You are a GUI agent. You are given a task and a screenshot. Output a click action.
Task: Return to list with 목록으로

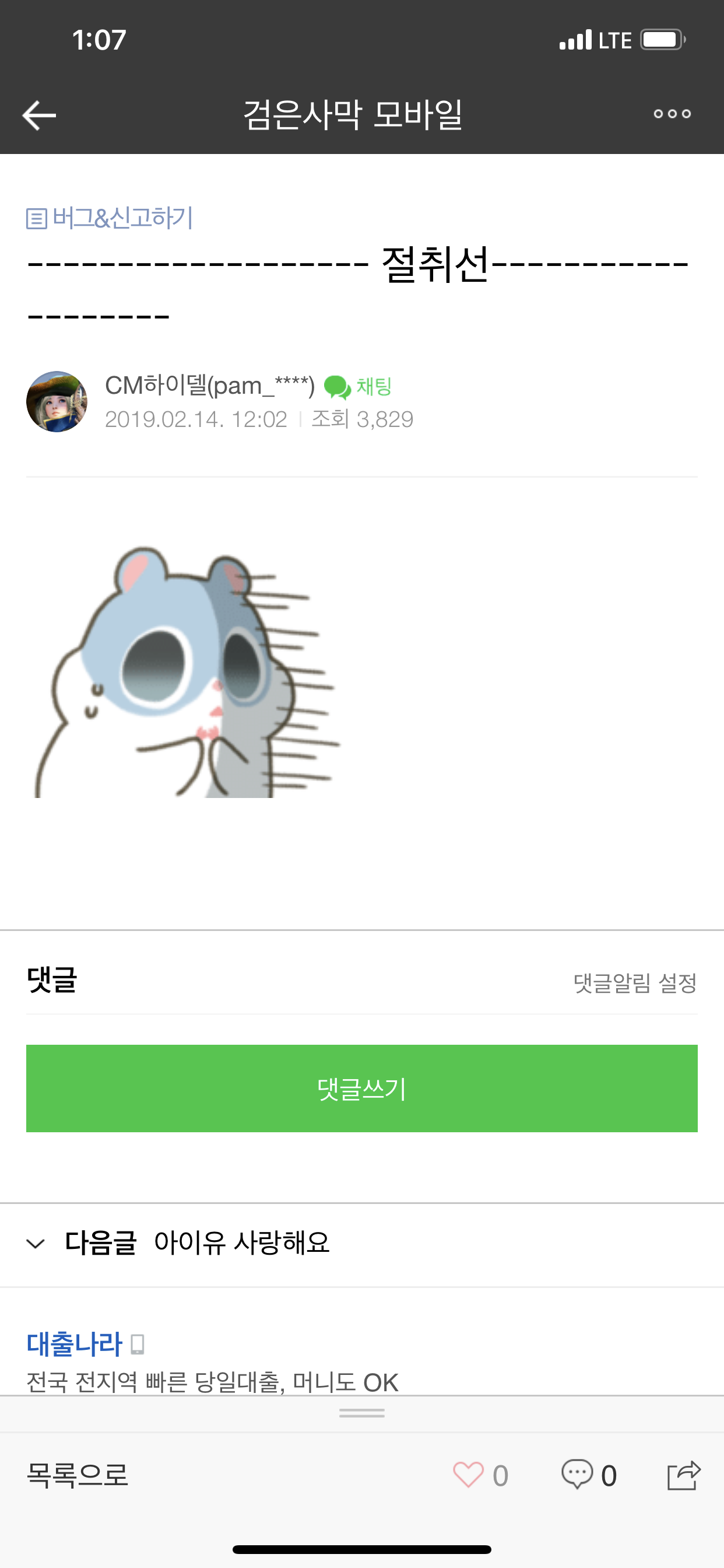pyautogui.click(x=78, y=1475)
